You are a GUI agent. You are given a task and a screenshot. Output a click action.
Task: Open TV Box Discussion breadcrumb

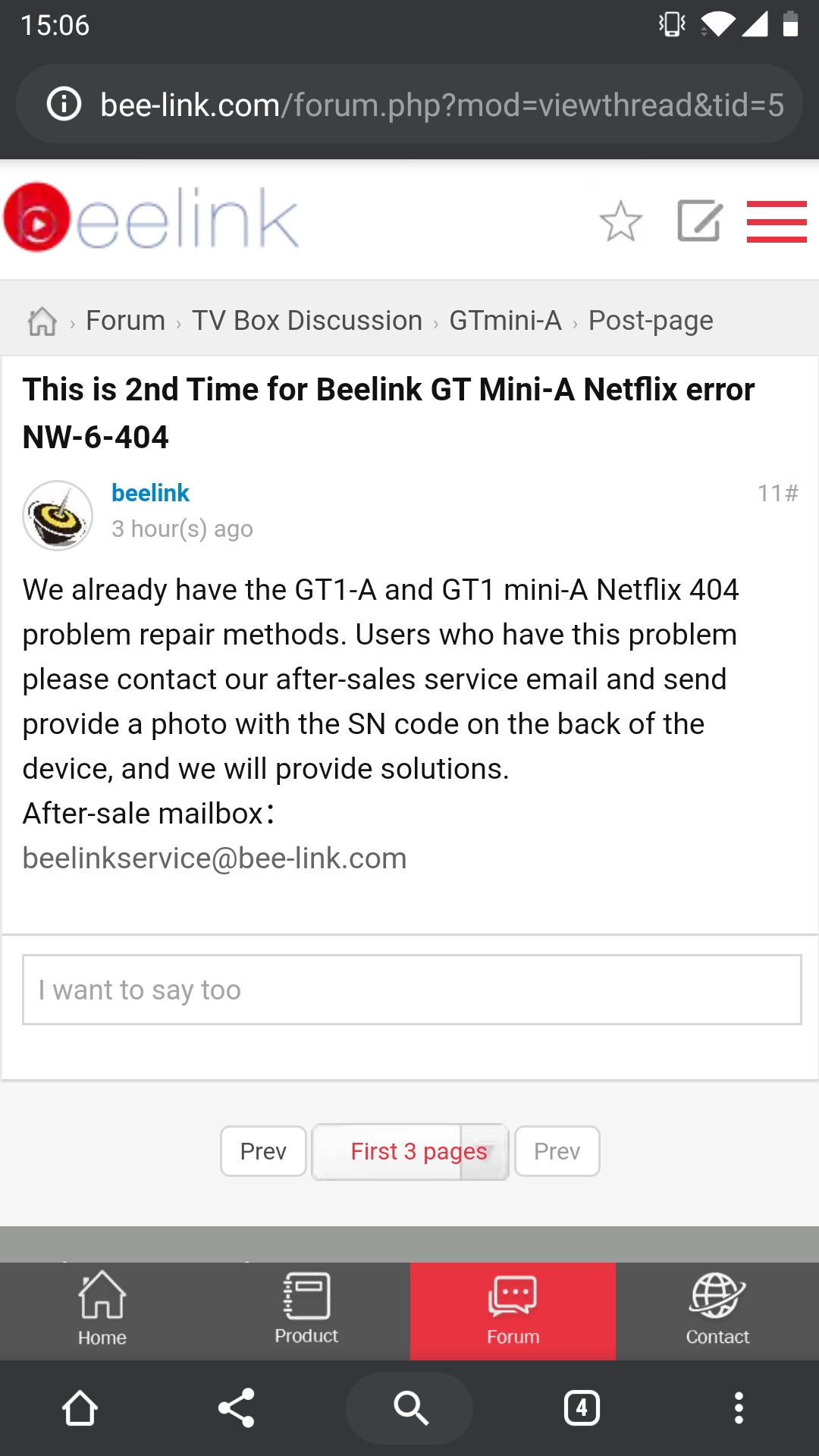coord(307,321)
